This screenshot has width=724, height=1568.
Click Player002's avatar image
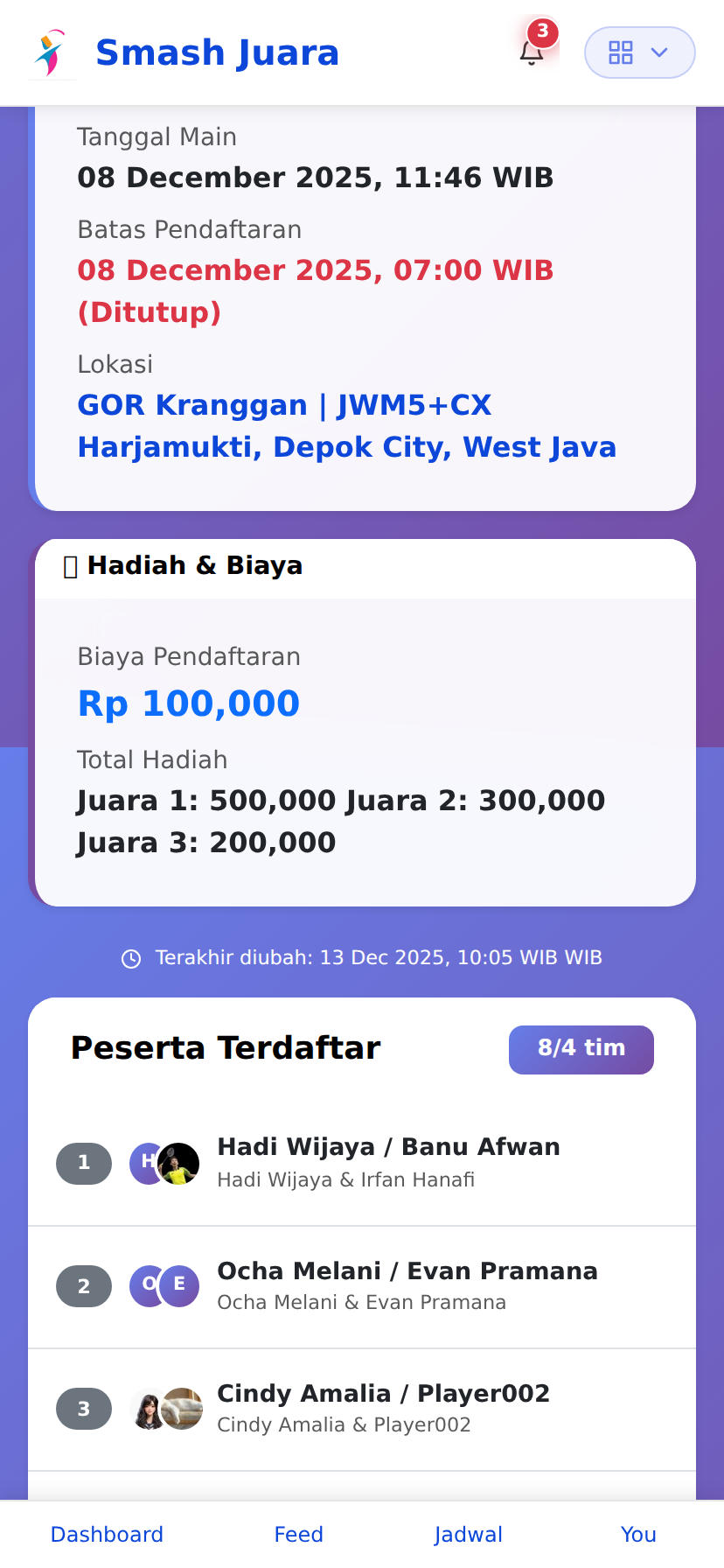[x=181, y=1409]
